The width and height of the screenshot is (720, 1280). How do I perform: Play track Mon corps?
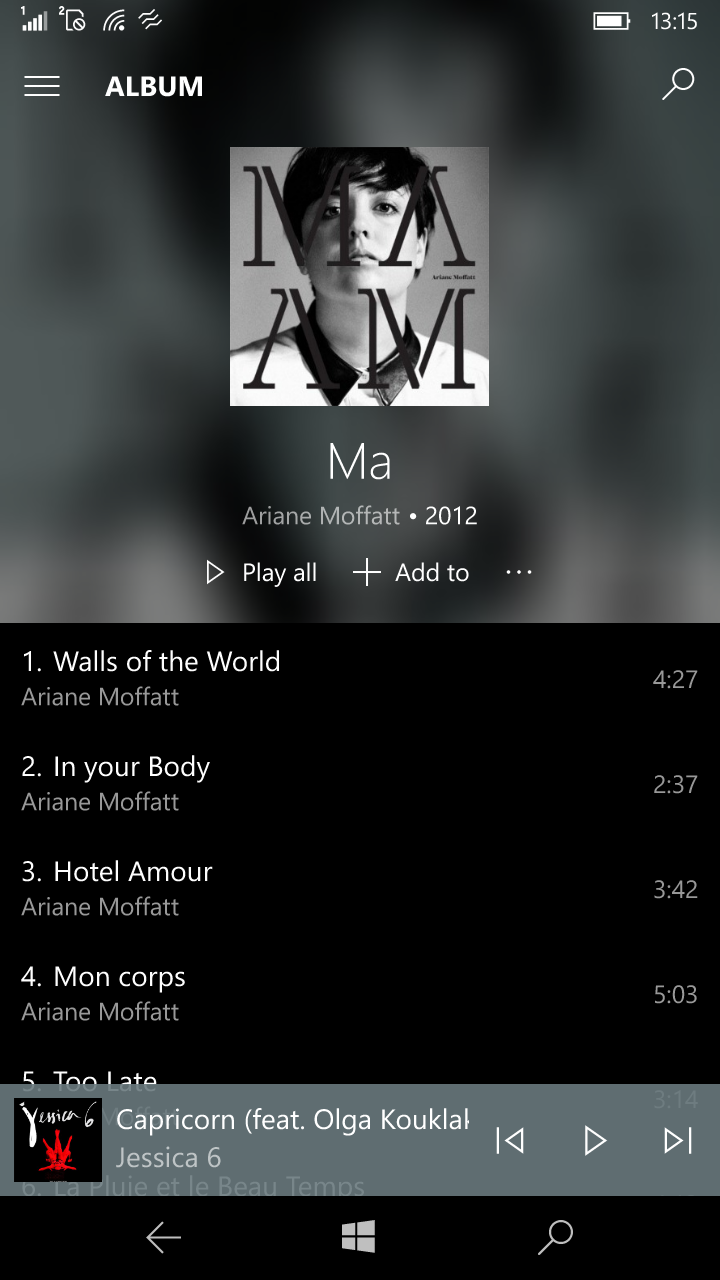pos(360,993)
